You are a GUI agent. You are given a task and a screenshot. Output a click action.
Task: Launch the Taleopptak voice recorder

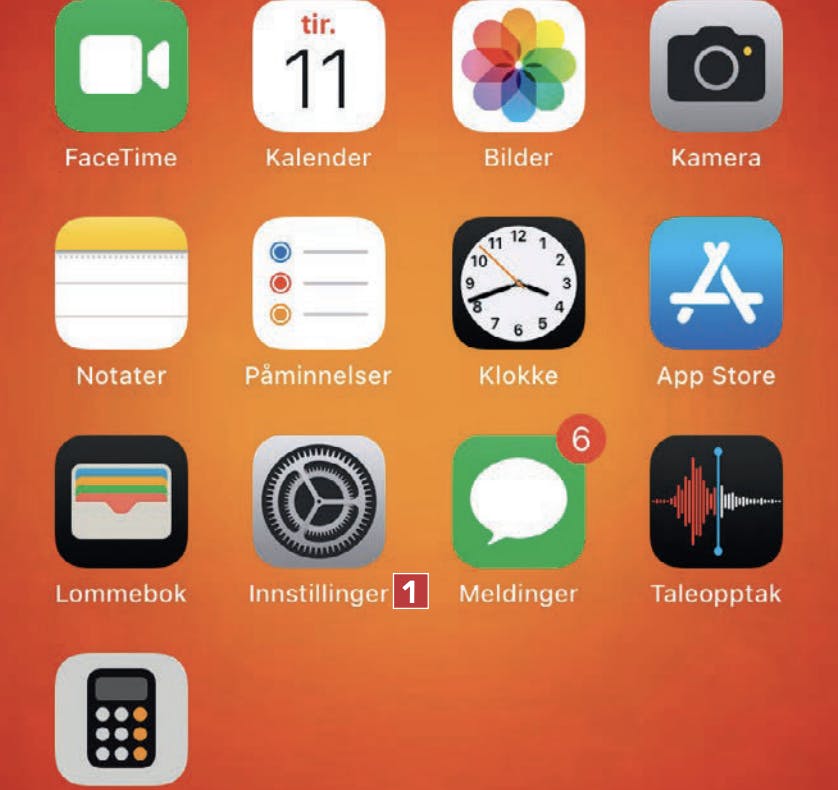pos(716,501)
